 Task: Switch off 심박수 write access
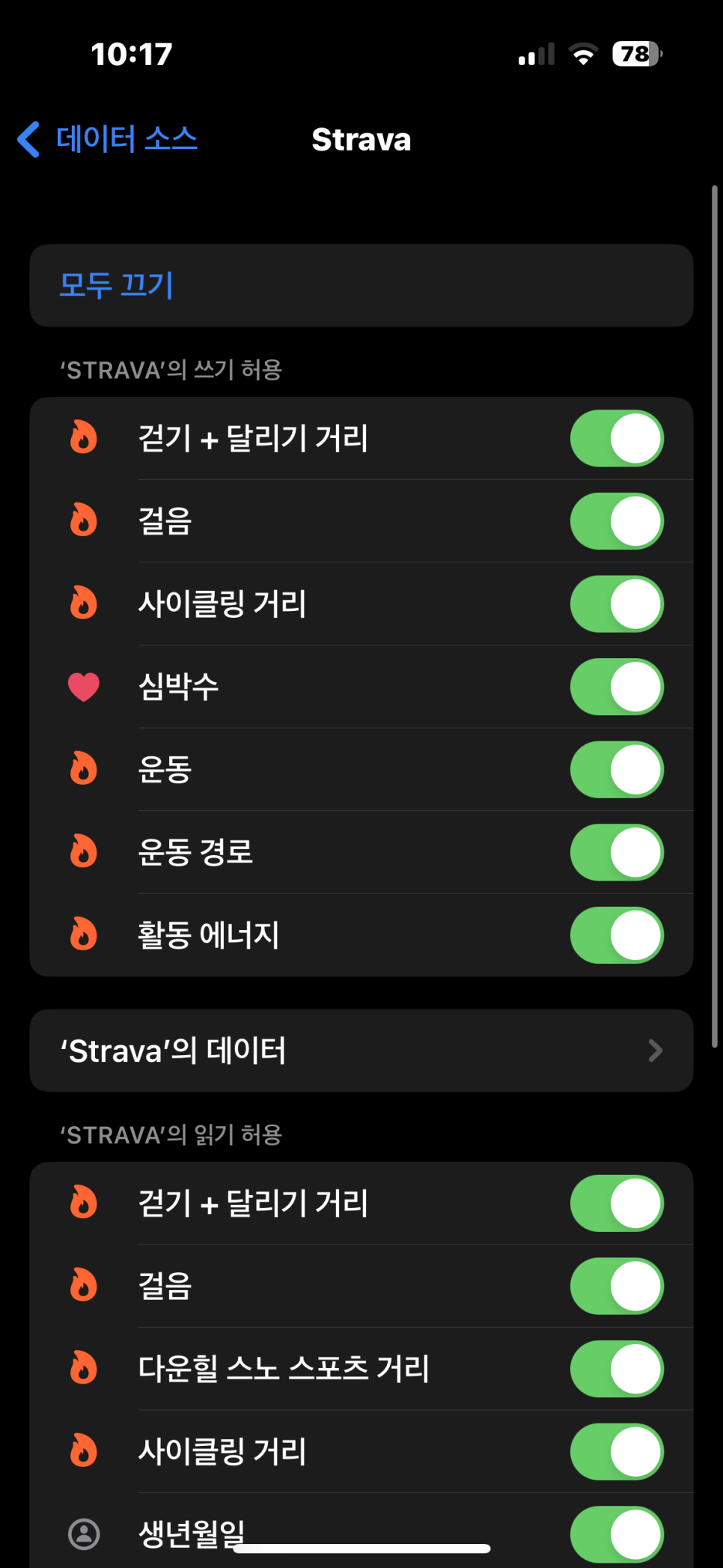617,687
